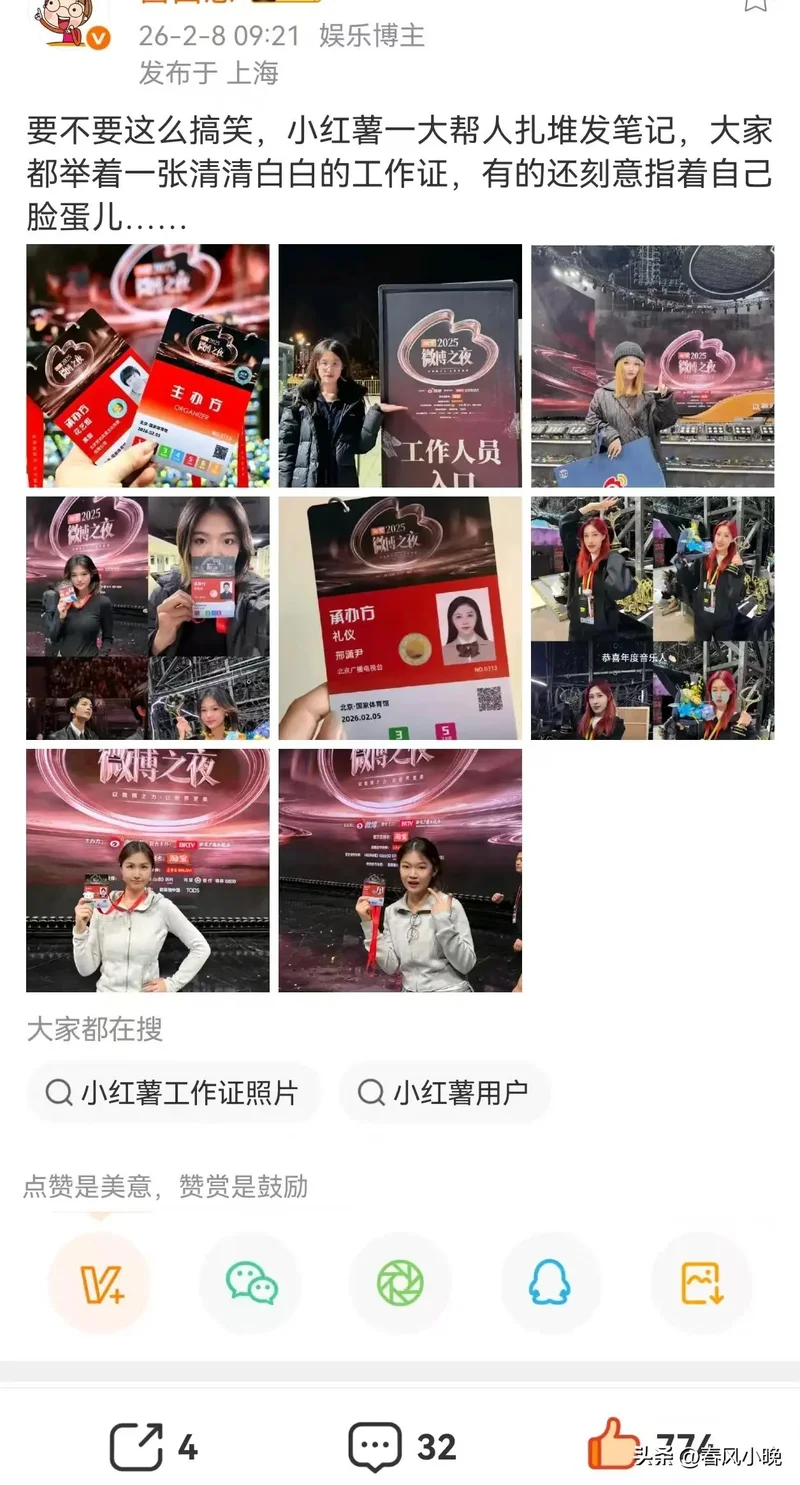Viewport: 800px width, 1485px height.
Task: Open photo of girl beside 工作人员入口 sign
Action: coord(400,366)
